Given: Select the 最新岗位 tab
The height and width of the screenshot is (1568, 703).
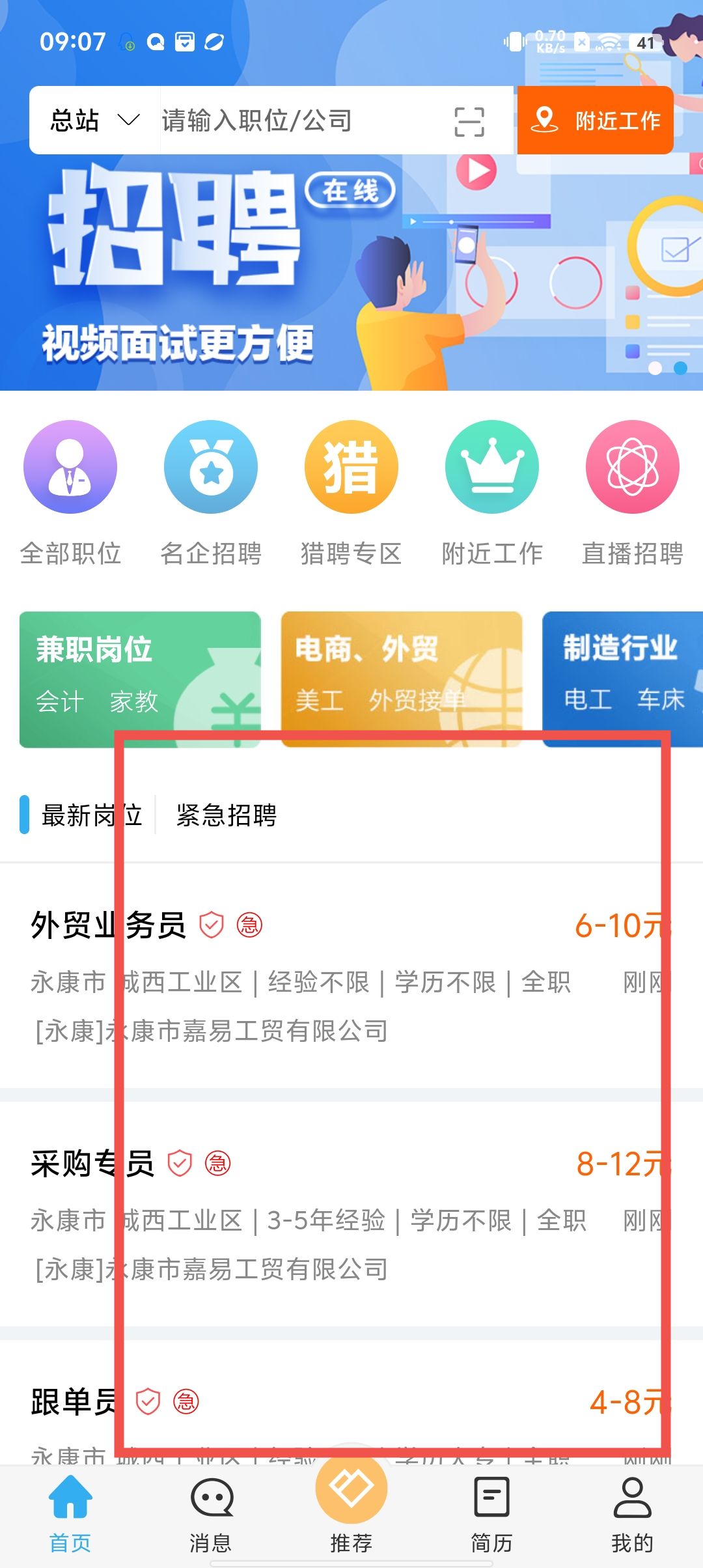Looking at the screenshot, I should tap(91, 815).
